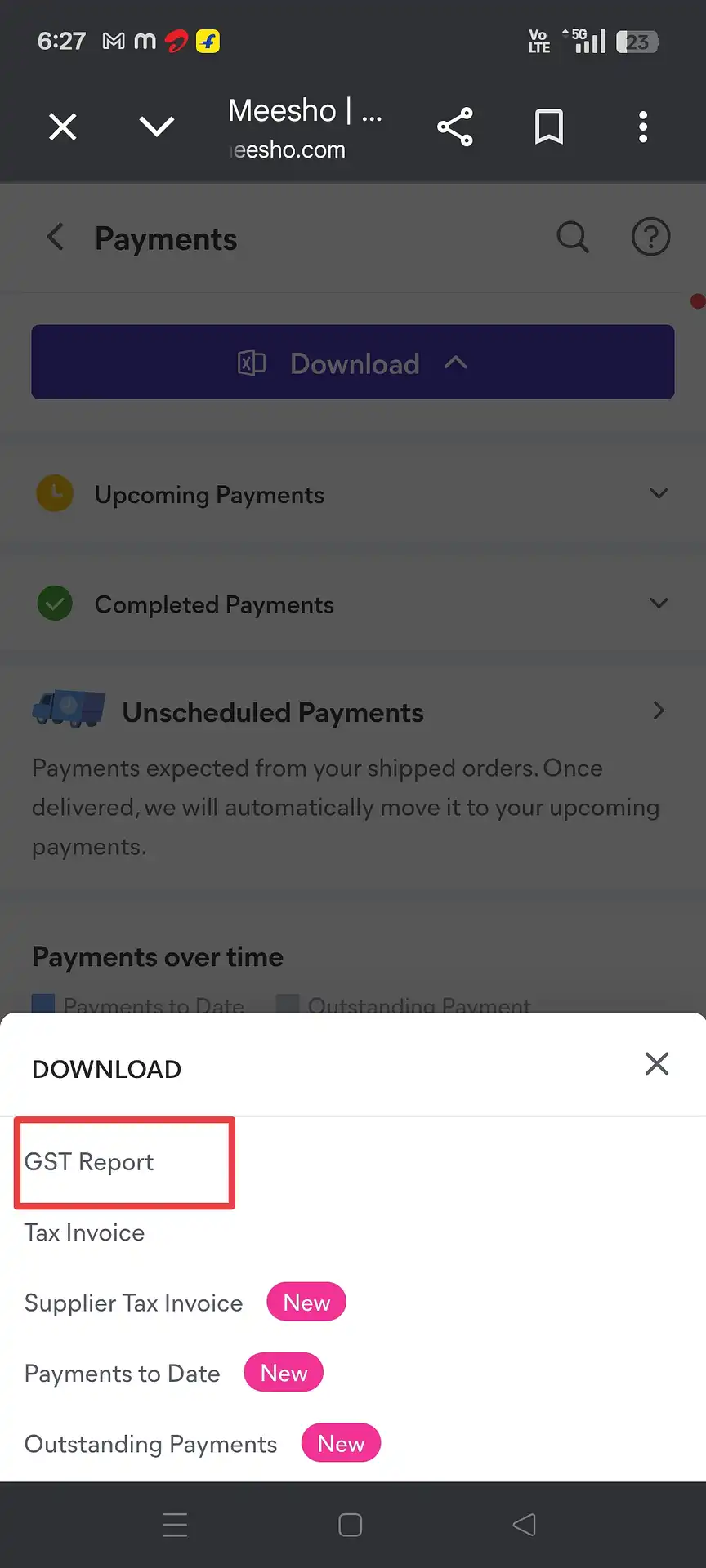Image resolution: width=706 pixels, height=1568 pixels.
Task: Select GST Report from the download list
Action: (89, 1161)
